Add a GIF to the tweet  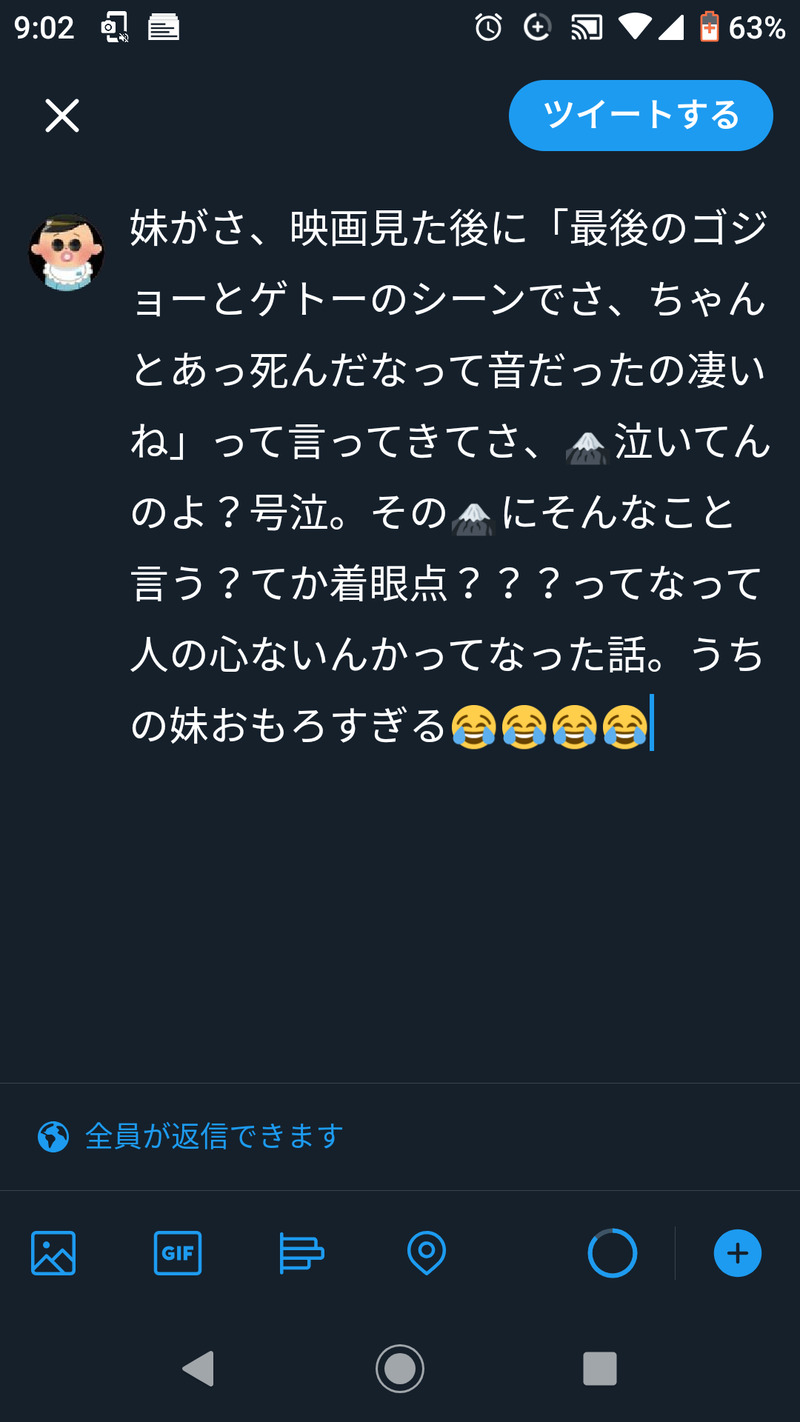[178, 1253]
